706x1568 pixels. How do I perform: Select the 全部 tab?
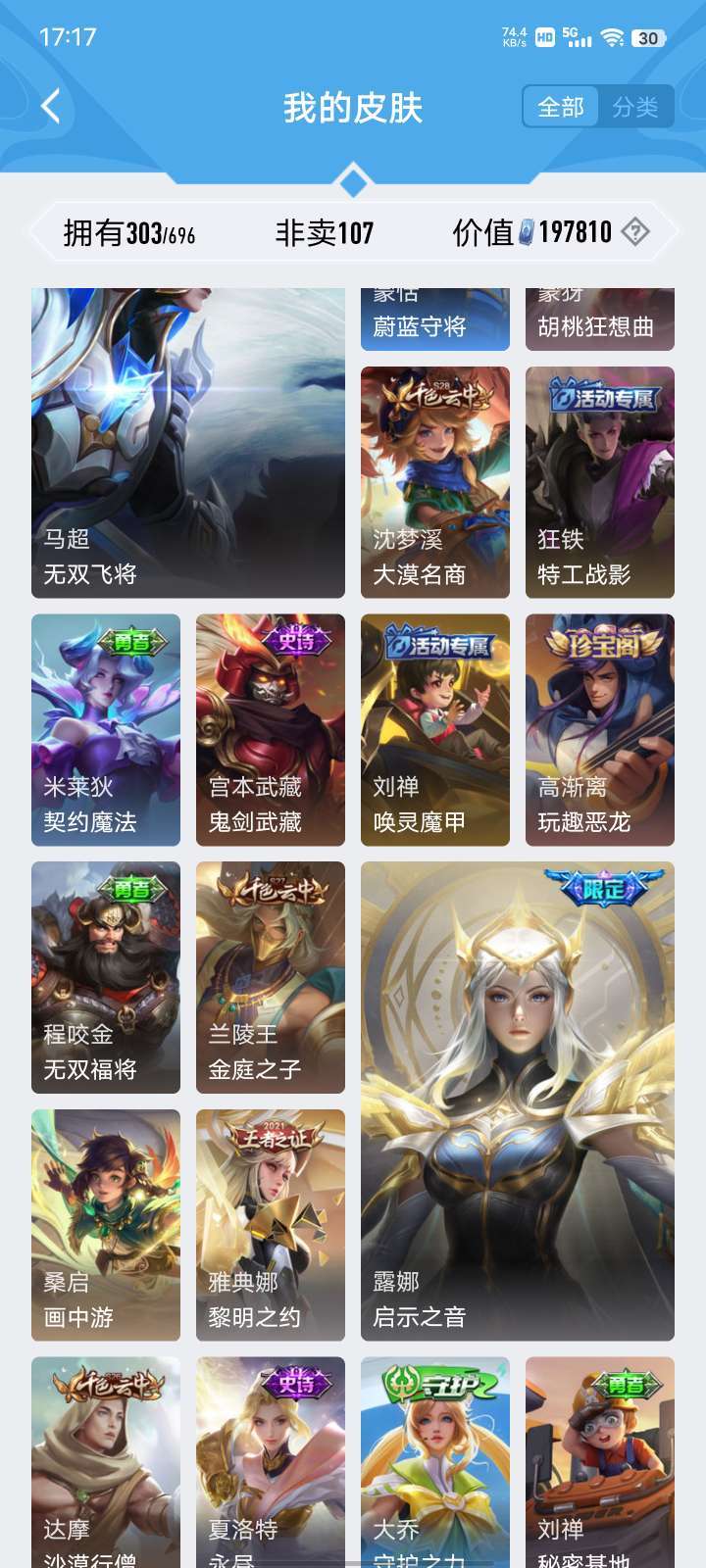[x=561, y=107]
